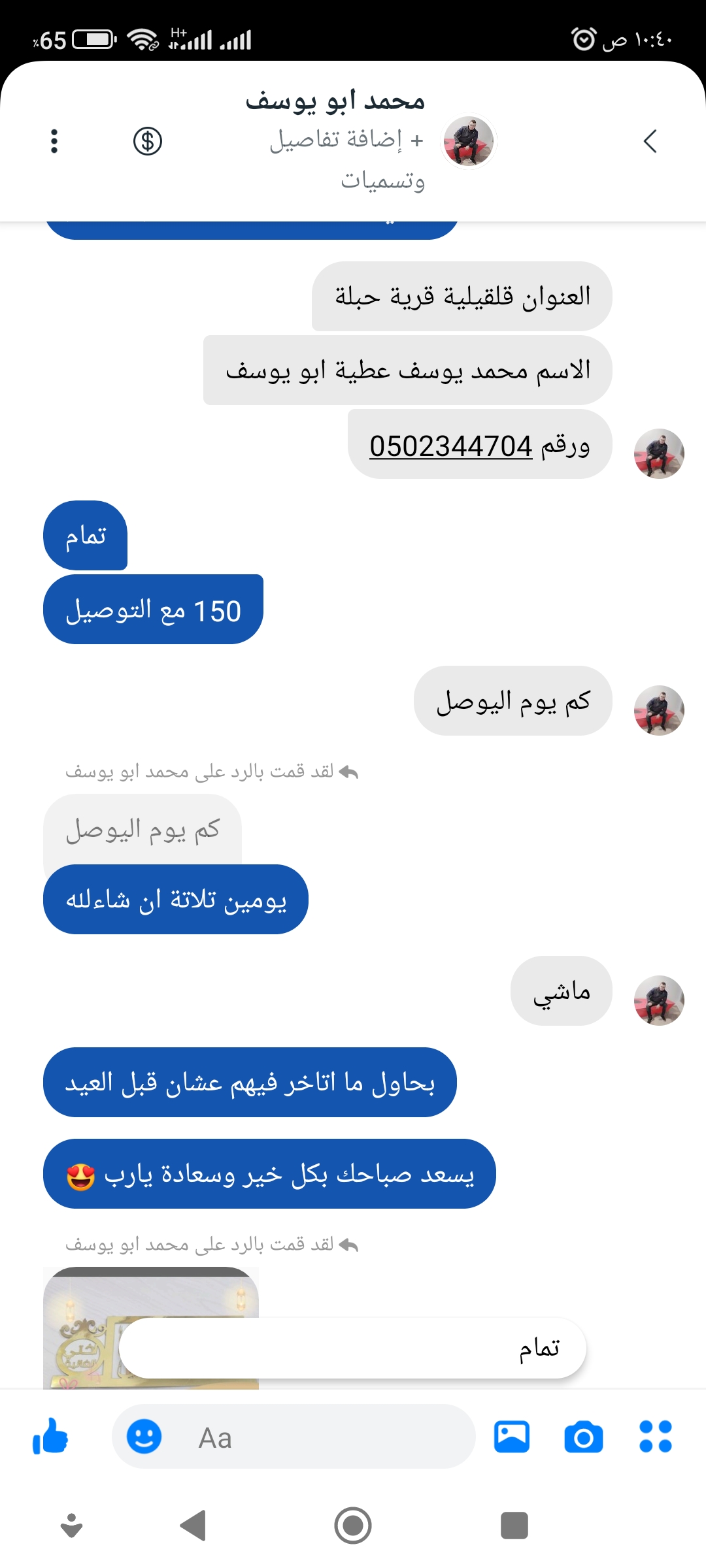706x1568 pixels.
Task: Tap the system home button
Action: (353, 1526)
